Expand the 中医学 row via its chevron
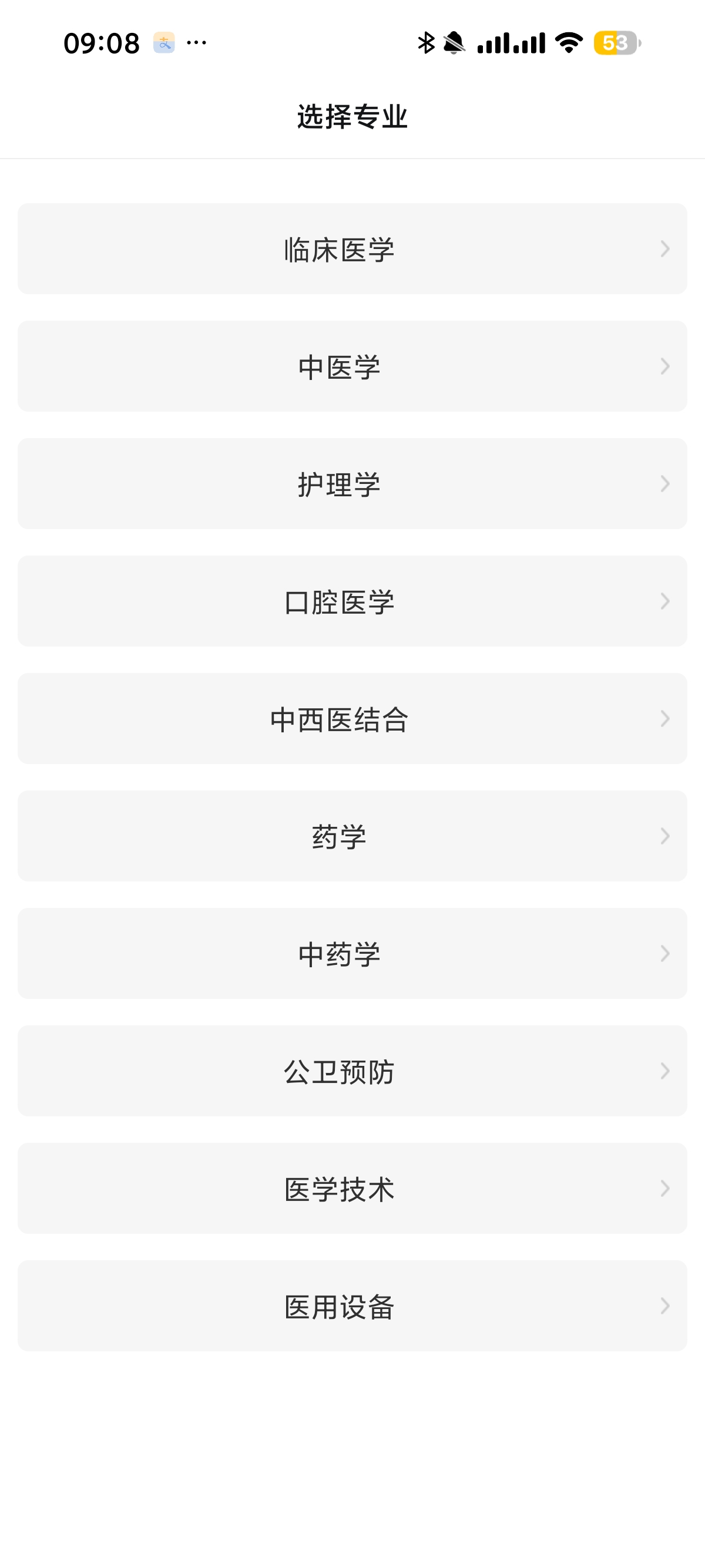Image resolution: width=705 pixels, height=1568 pixels. 665,366
